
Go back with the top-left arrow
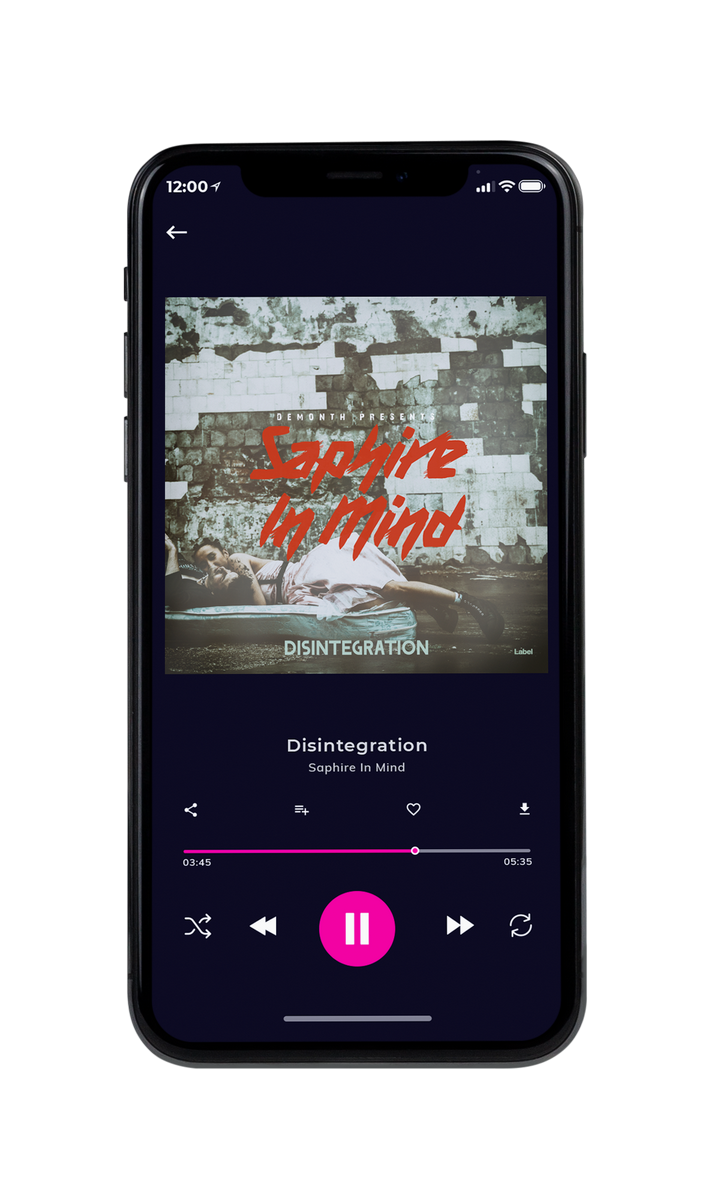177,232
